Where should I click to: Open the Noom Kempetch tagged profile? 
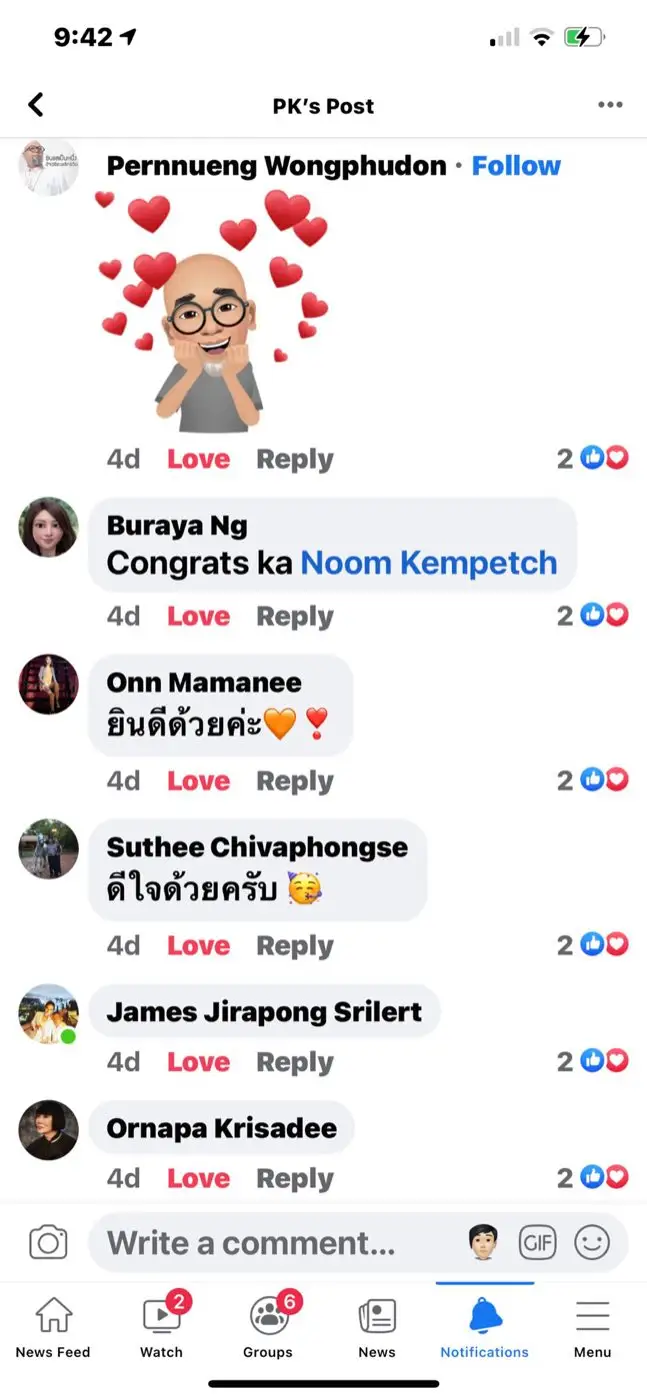coord(428,562)
